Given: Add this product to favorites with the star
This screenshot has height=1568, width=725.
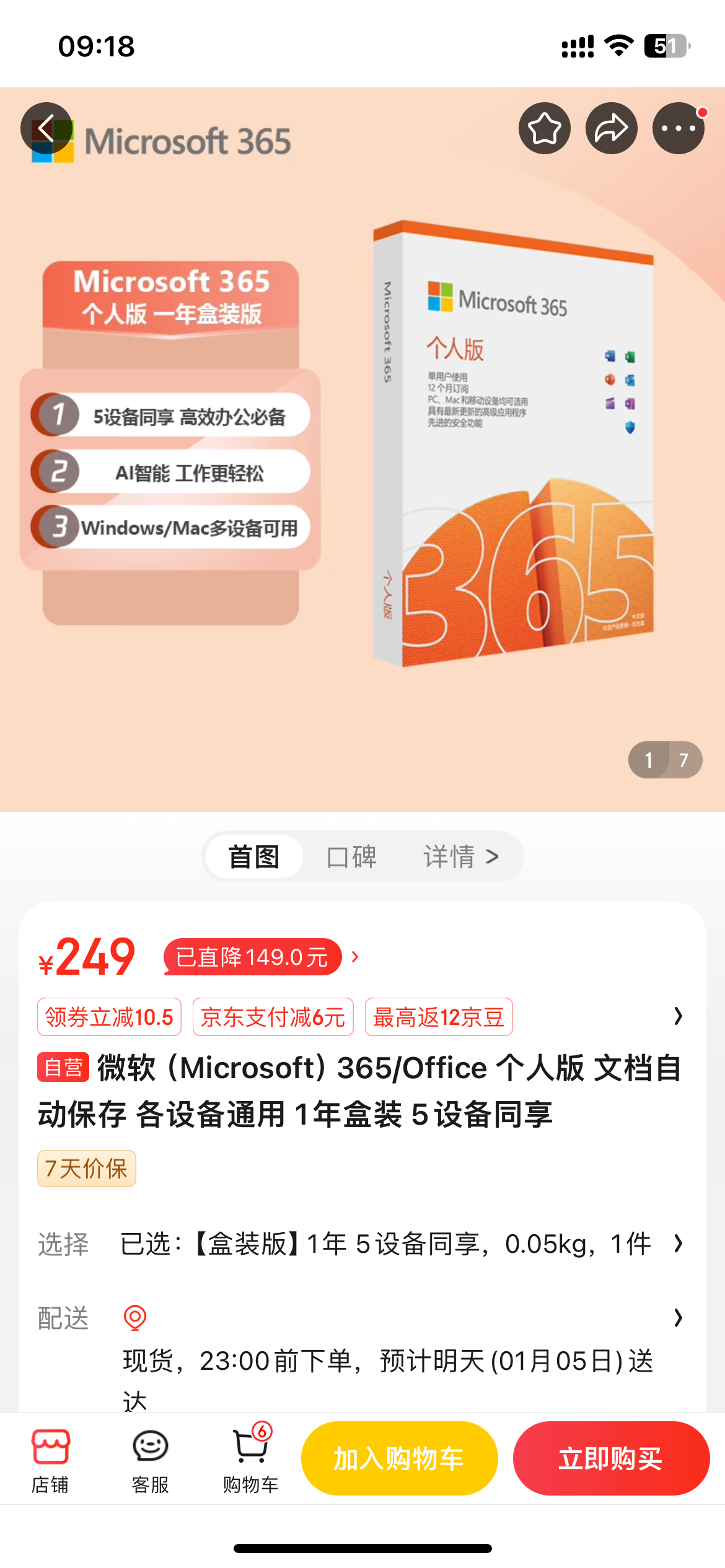Looking at the screenshot, I should point(544,128).
